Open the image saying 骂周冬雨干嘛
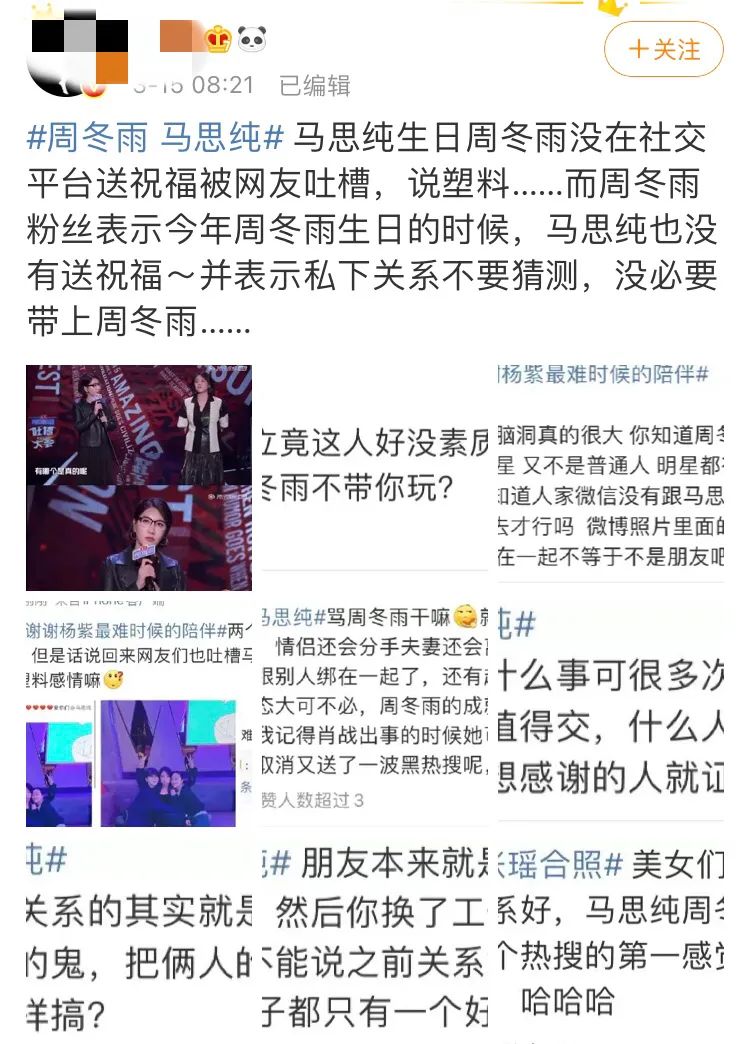Screen dimensions: 750x1044 pos(373,716)
